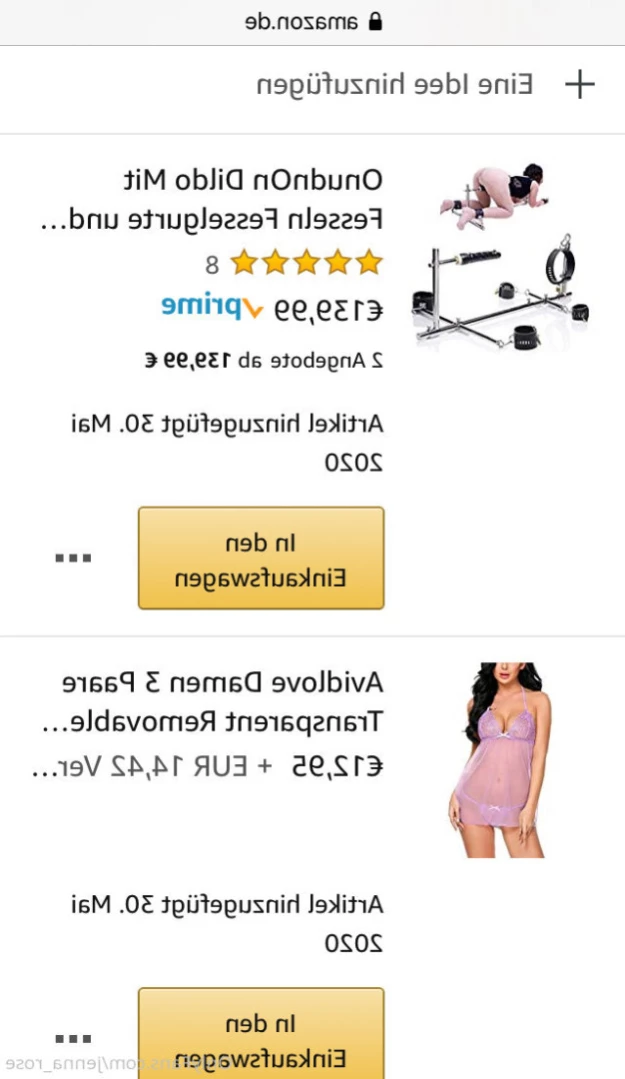Tap the plus icon to add an idea
The image size is (625, 1079).
(x=580, y=85)
